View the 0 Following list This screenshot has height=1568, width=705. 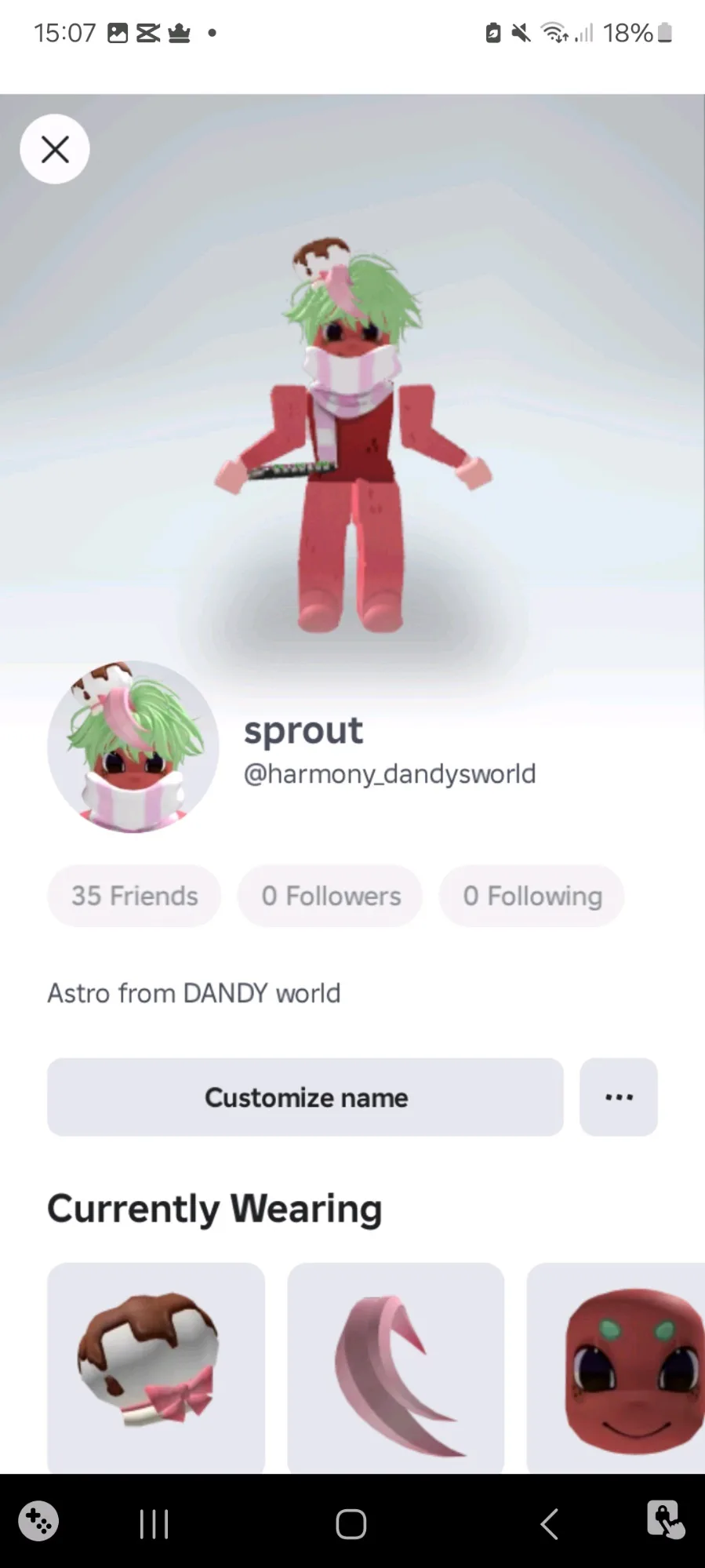[532, 896]
